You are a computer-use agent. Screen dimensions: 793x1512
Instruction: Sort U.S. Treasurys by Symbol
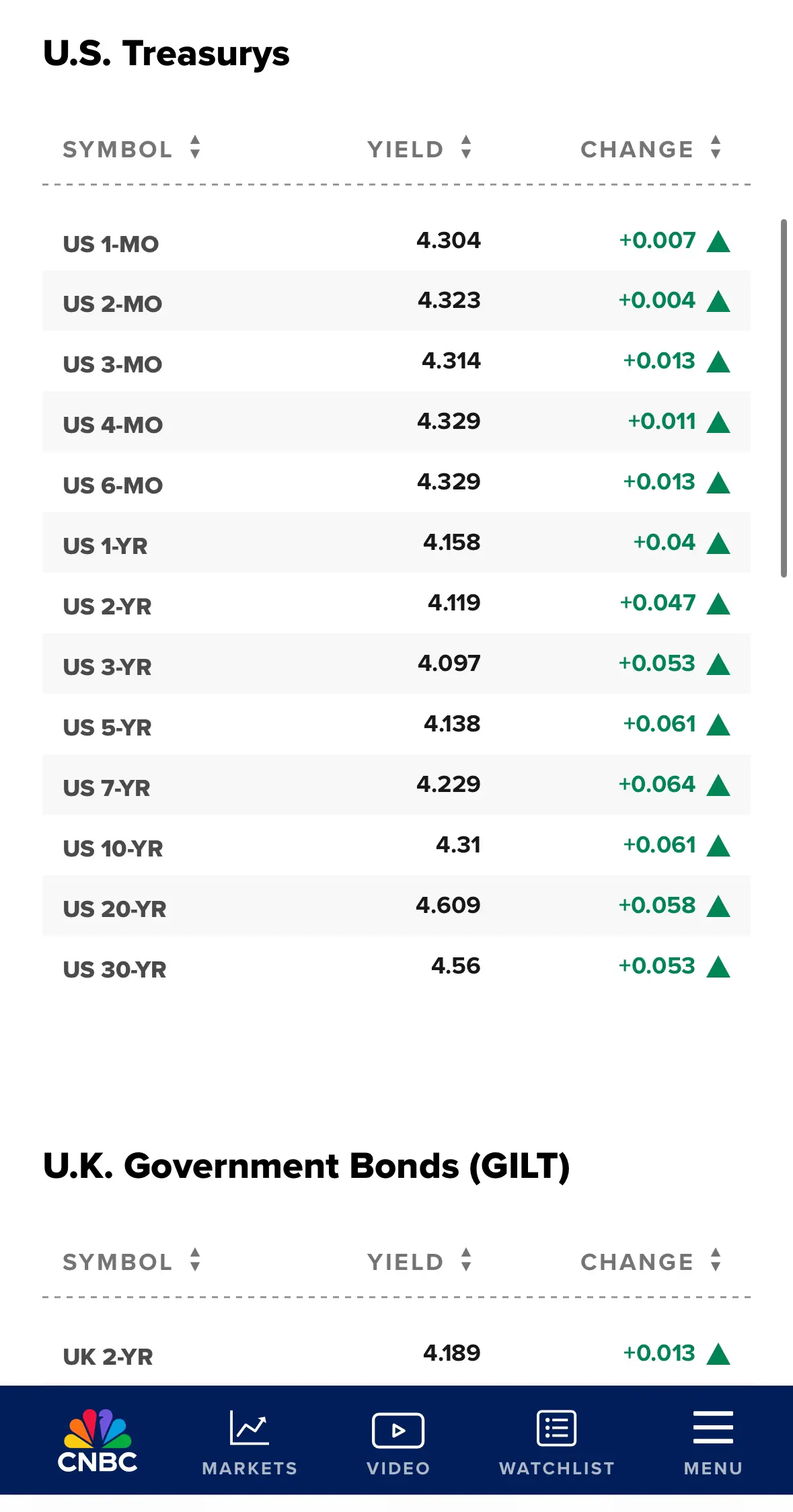pyautogui.click(x=132, y=149)
